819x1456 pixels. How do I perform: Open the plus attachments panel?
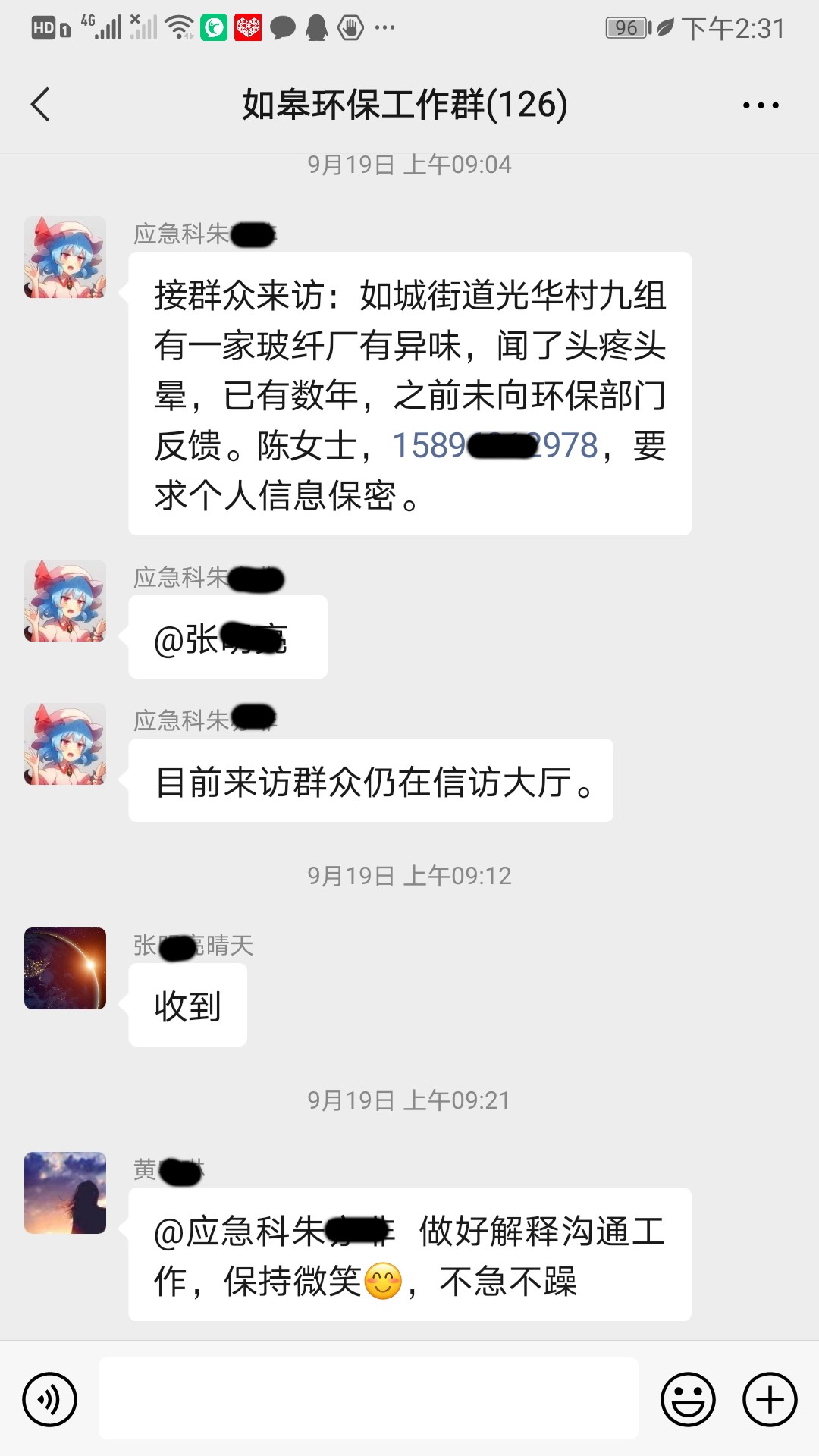[769, 1399]
